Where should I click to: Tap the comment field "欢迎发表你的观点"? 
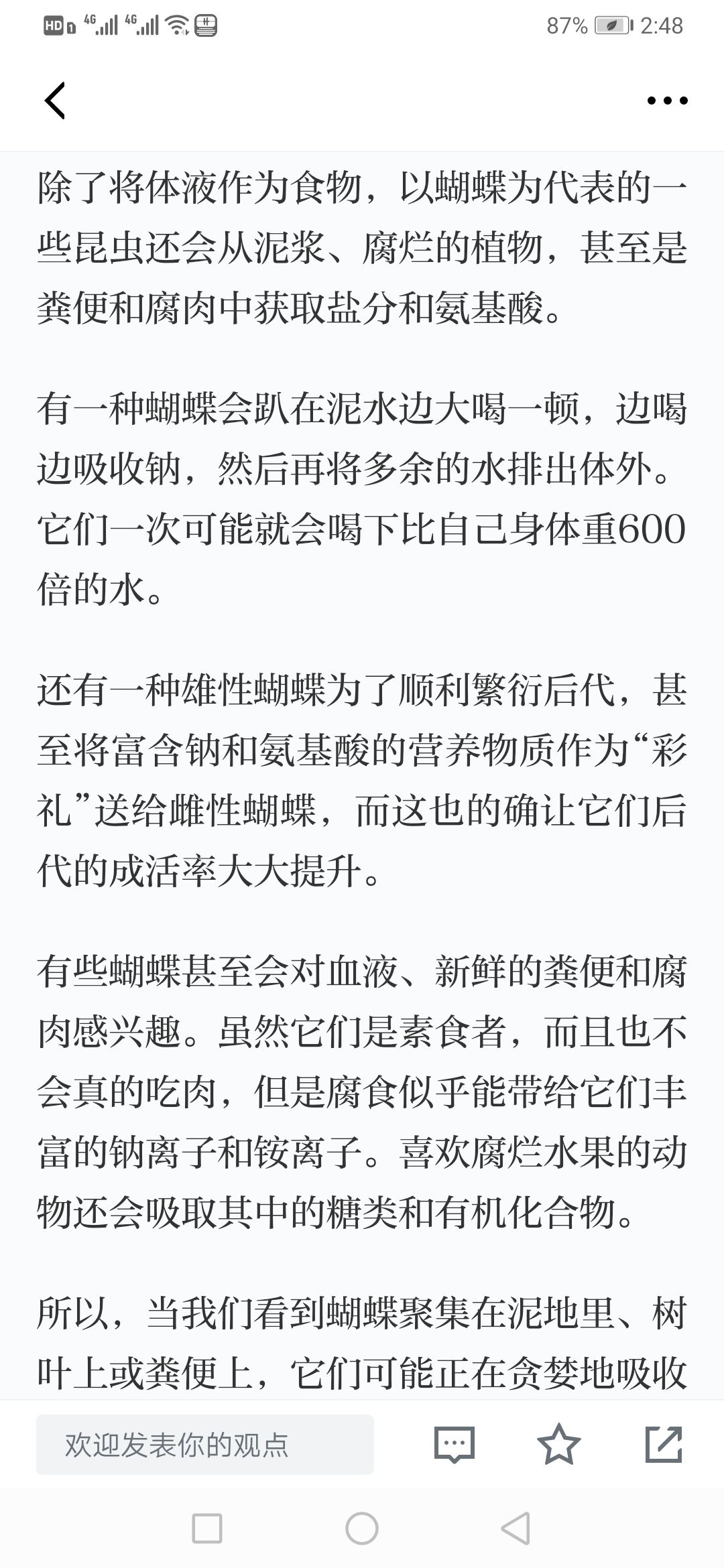[204, 1445]
